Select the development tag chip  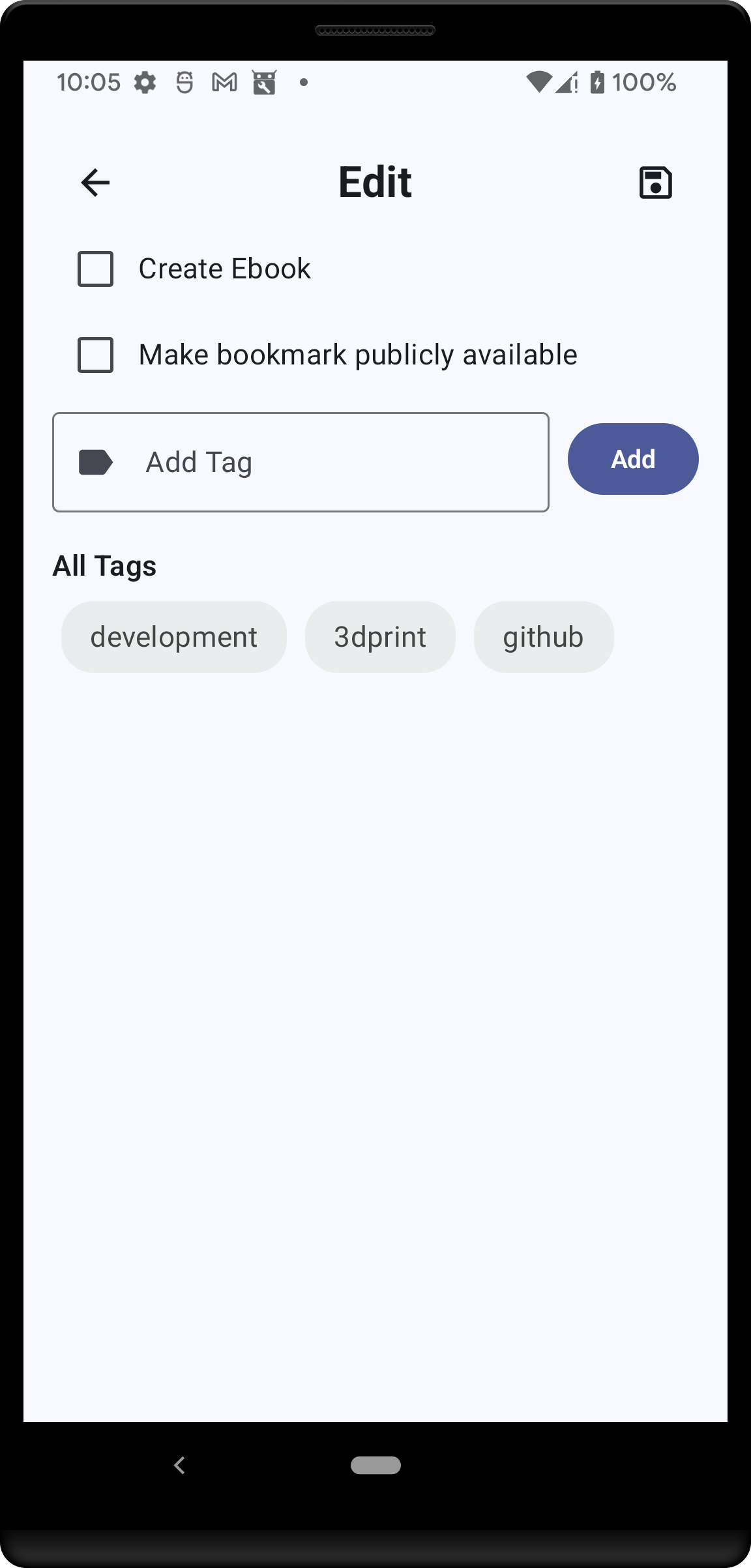[174, 637]
